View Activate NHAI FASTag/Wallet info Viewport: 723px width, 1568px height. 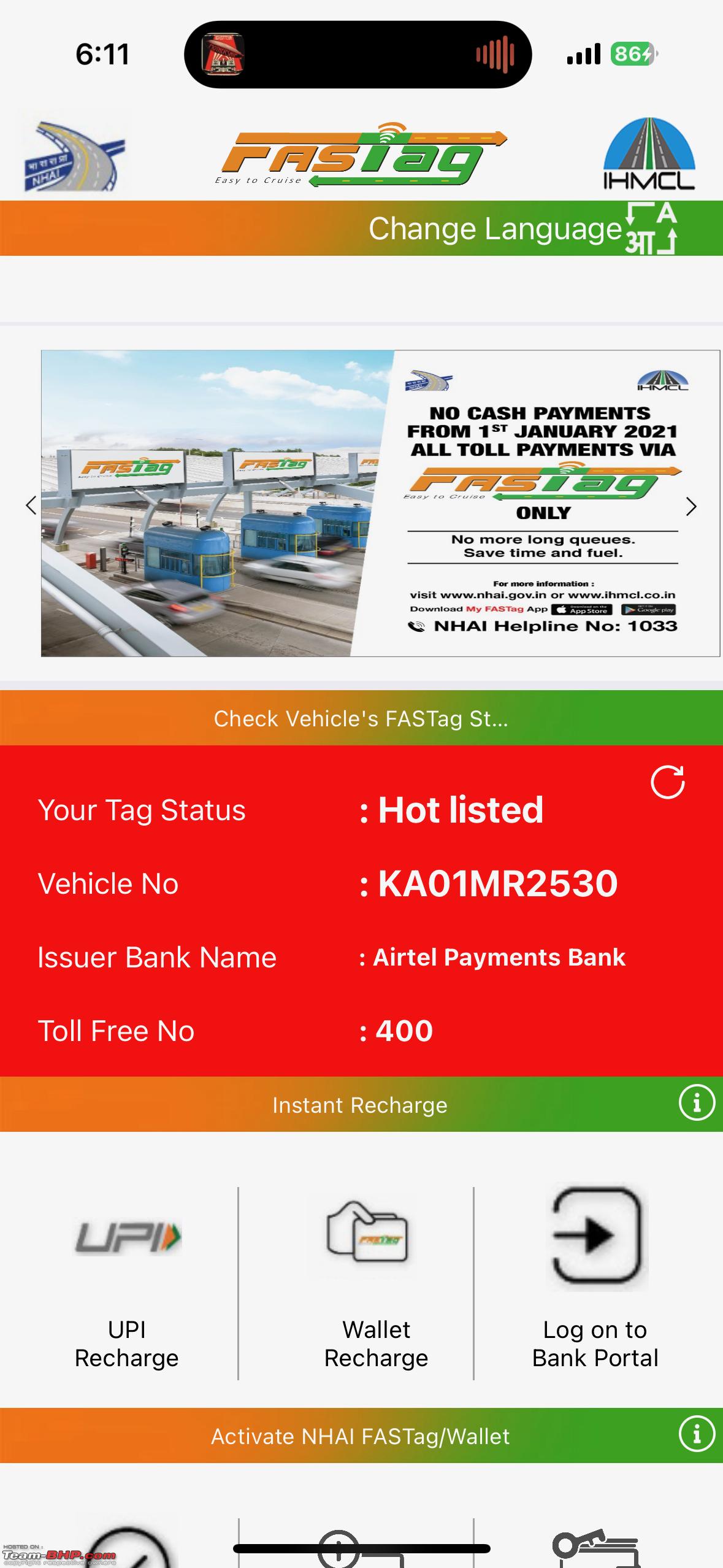(x=697, y=1434)
